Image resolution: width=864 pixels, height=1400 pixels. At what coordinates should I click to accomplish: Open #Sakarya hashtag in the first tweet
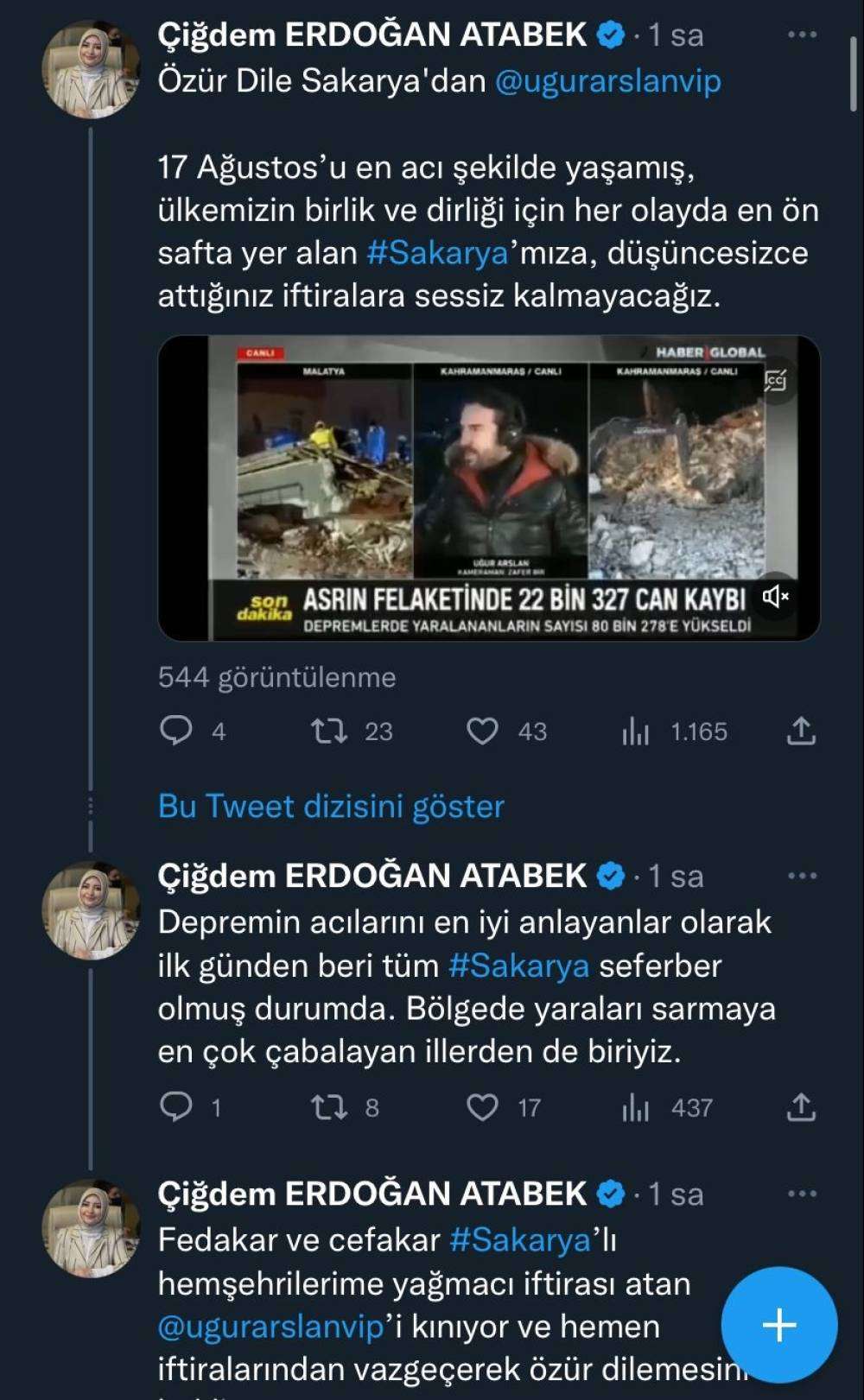(437, 253)
